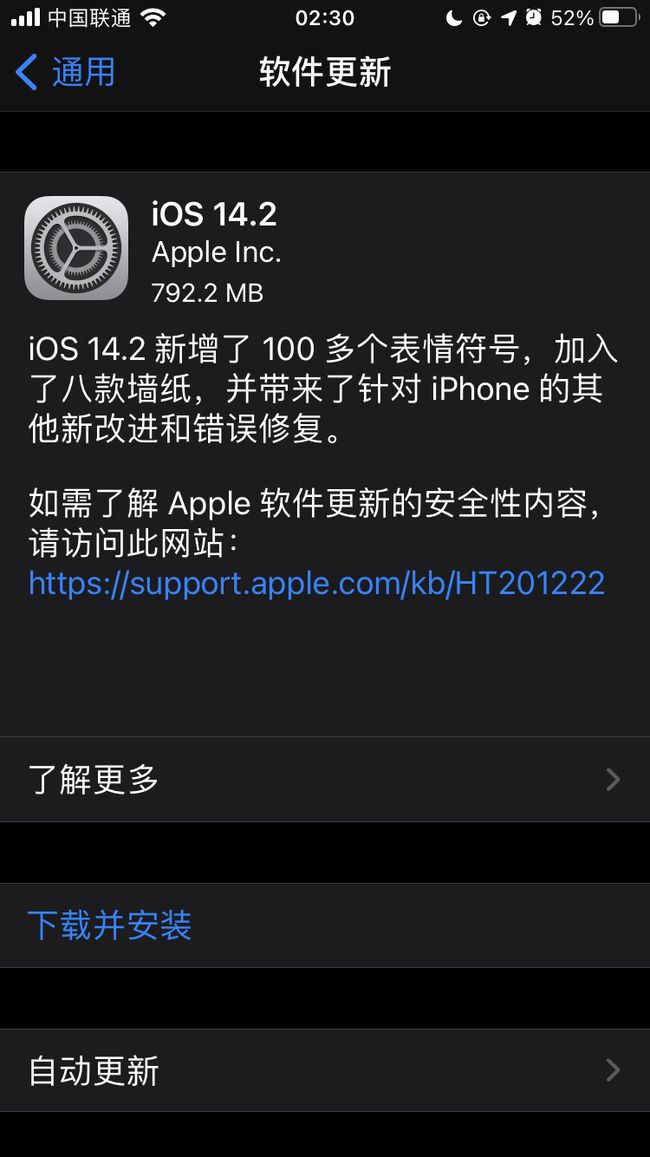This screenshot has height=1157, width=650.
Task: Open the 了解更多 row
Action: 324,780
